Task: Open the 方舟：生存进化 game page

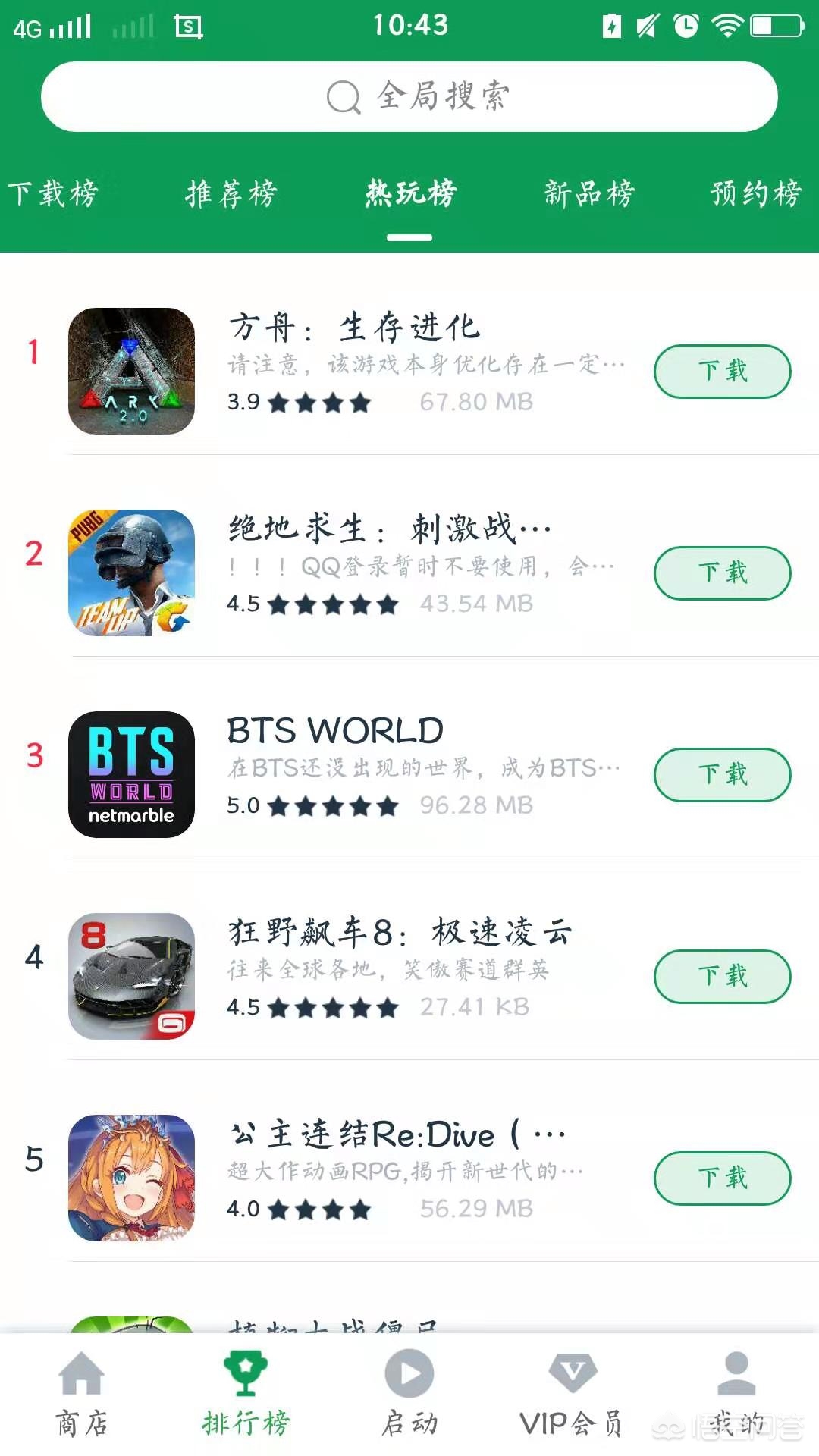Action: pyautogui.click(x=355, y=329)
